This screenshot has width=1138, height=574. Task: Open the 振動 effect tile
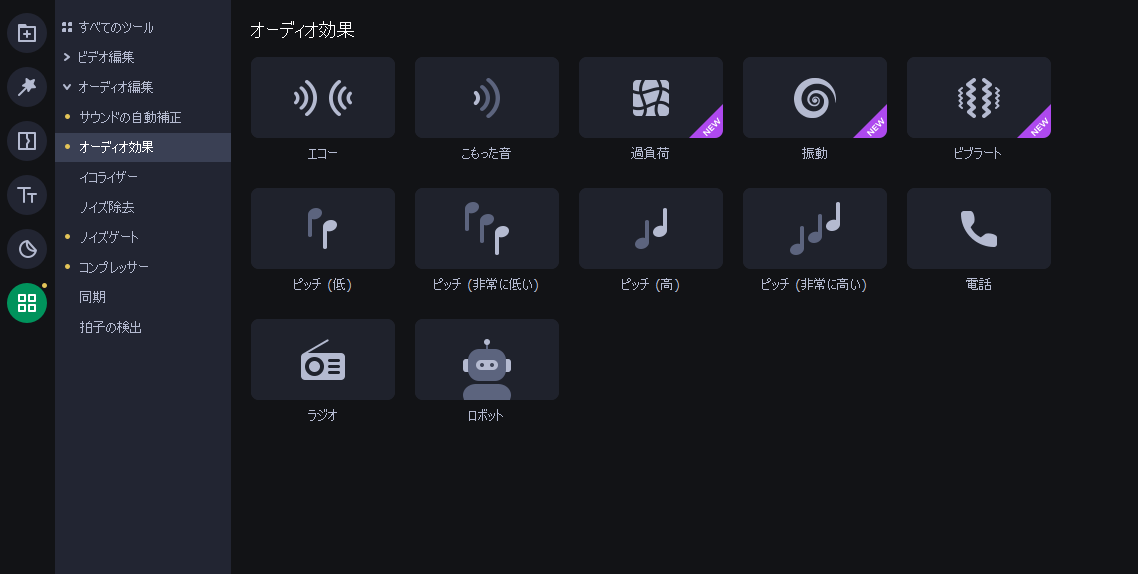[814, 98]
